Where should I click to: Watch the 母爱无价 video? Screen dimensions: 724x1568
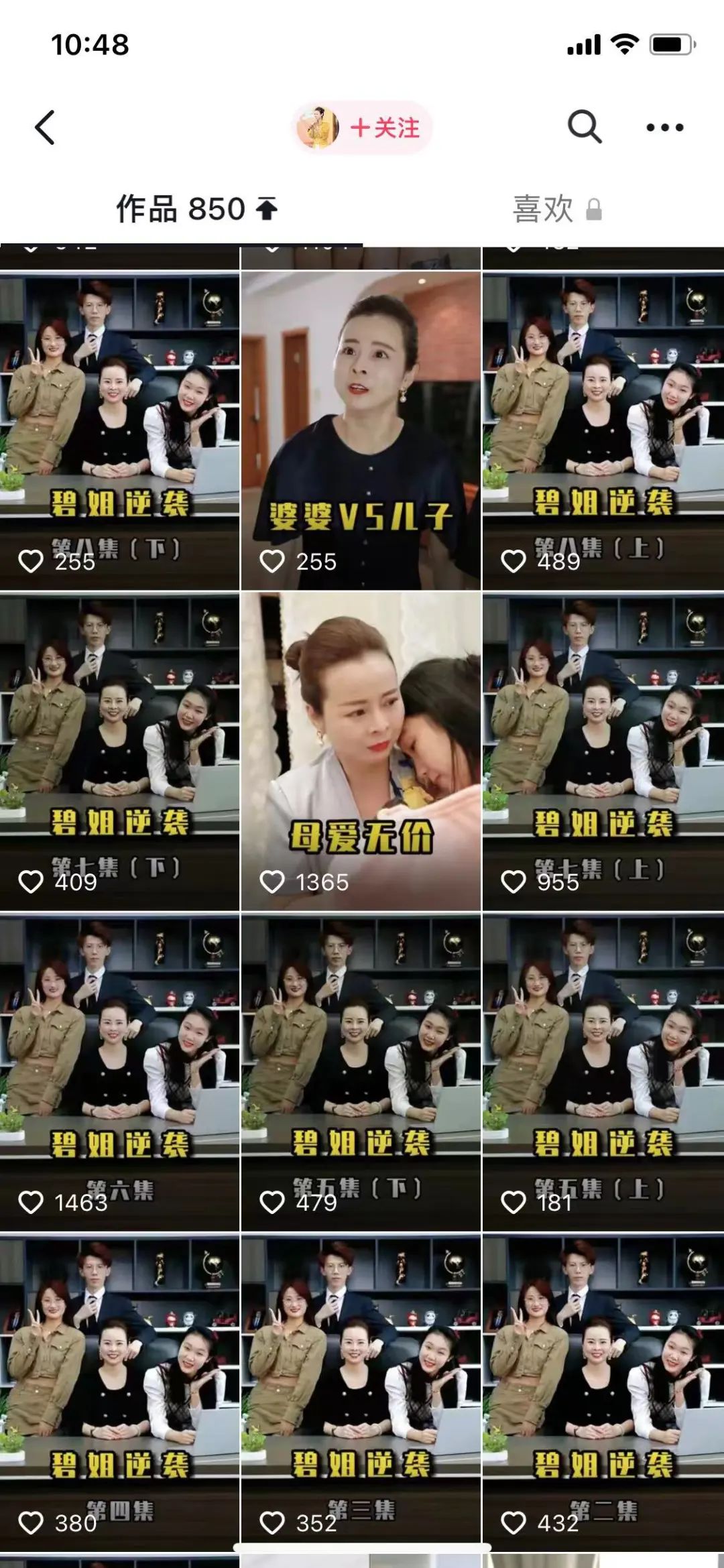click(361, 751)
